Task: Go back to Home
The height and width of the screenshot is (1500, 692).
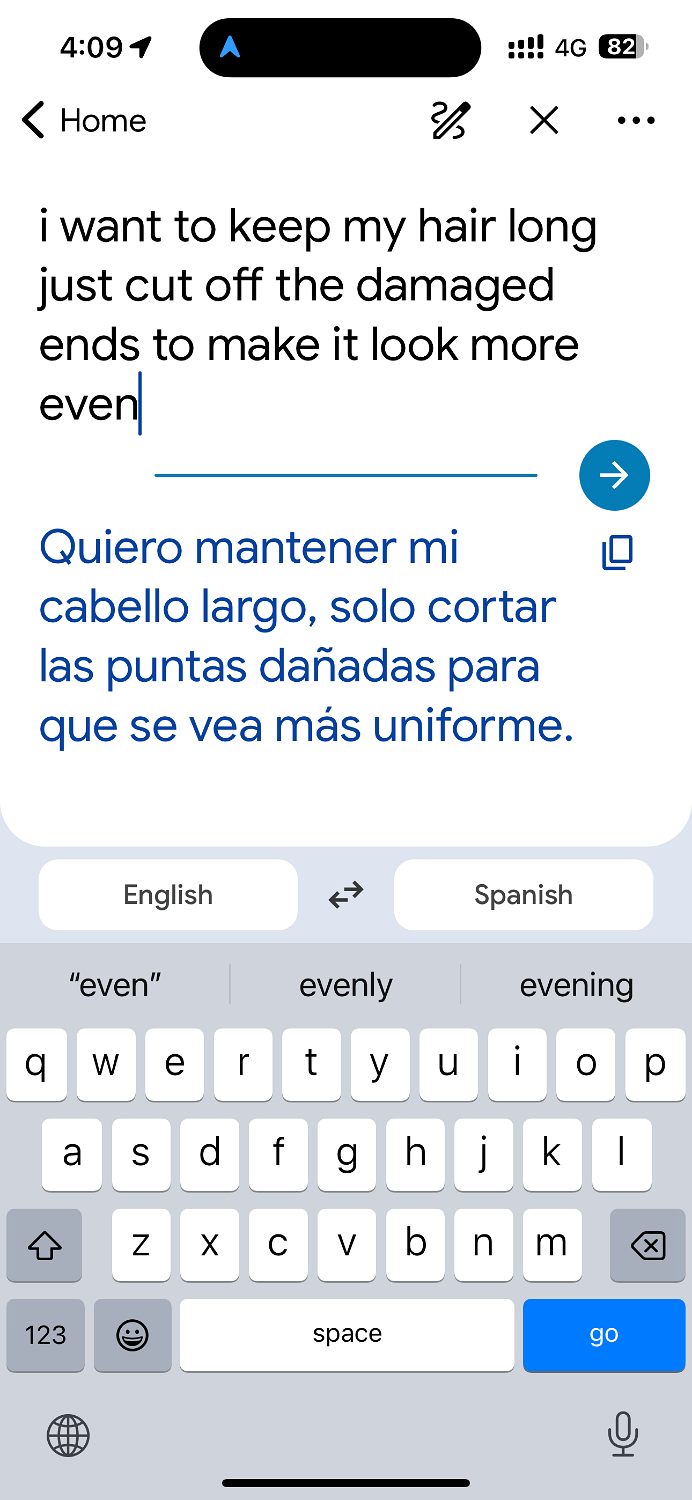Action: pyautogui.click(x=84, y=121)
